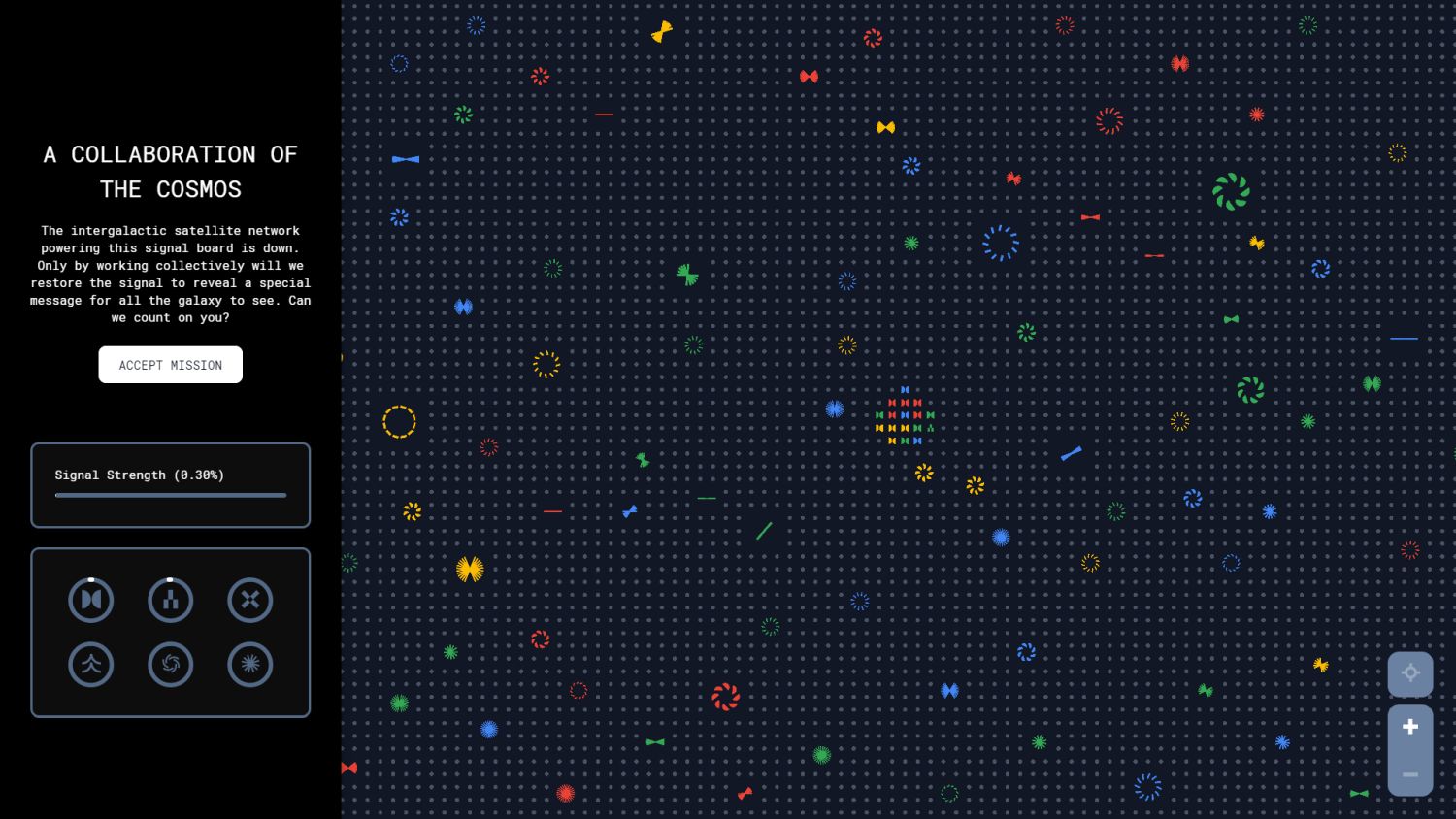
Task: Choose the three-bar pyramid shape badge
Action: 171,601
